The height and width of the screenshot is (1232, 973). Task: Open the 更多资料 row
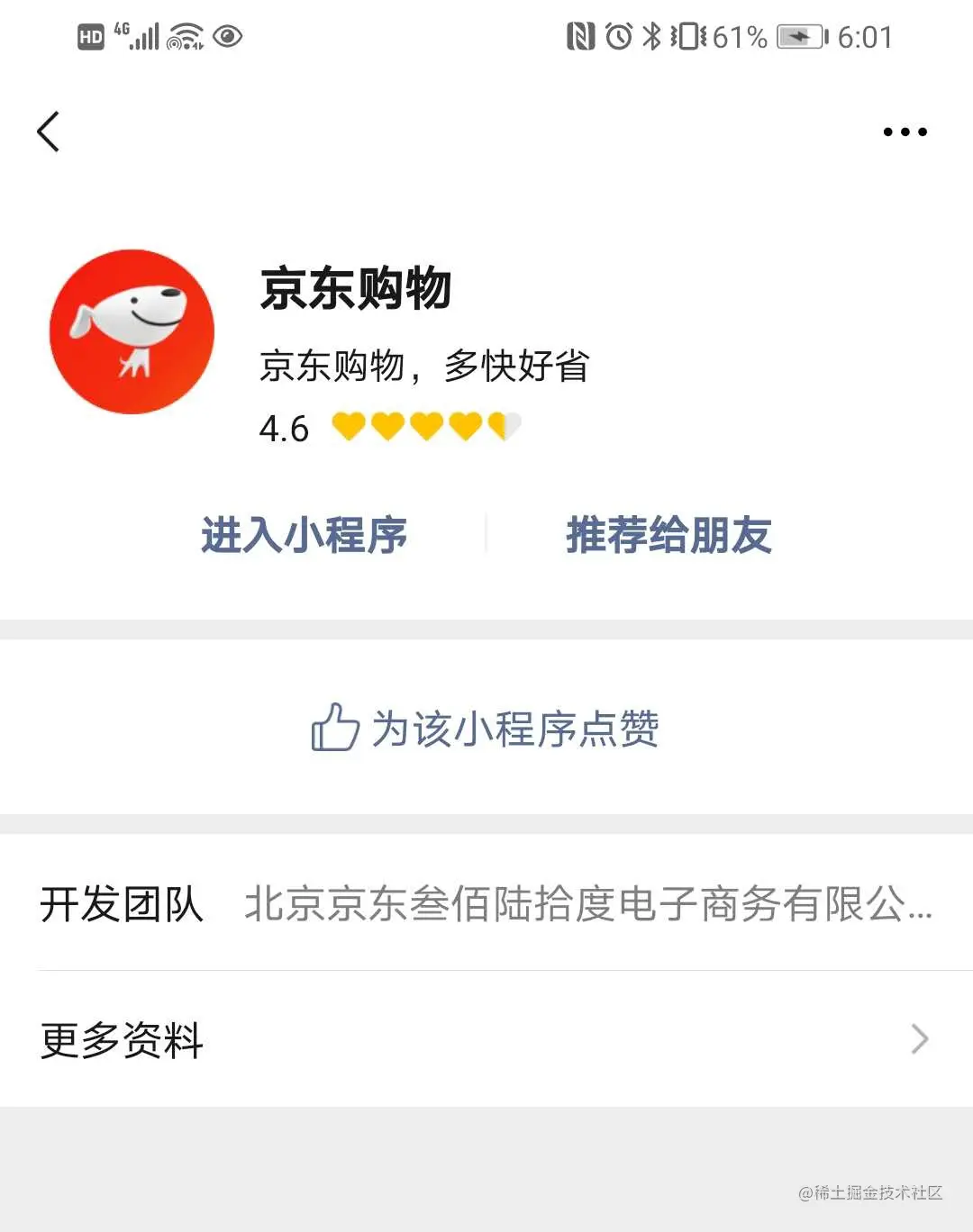tap(486, 1039)
